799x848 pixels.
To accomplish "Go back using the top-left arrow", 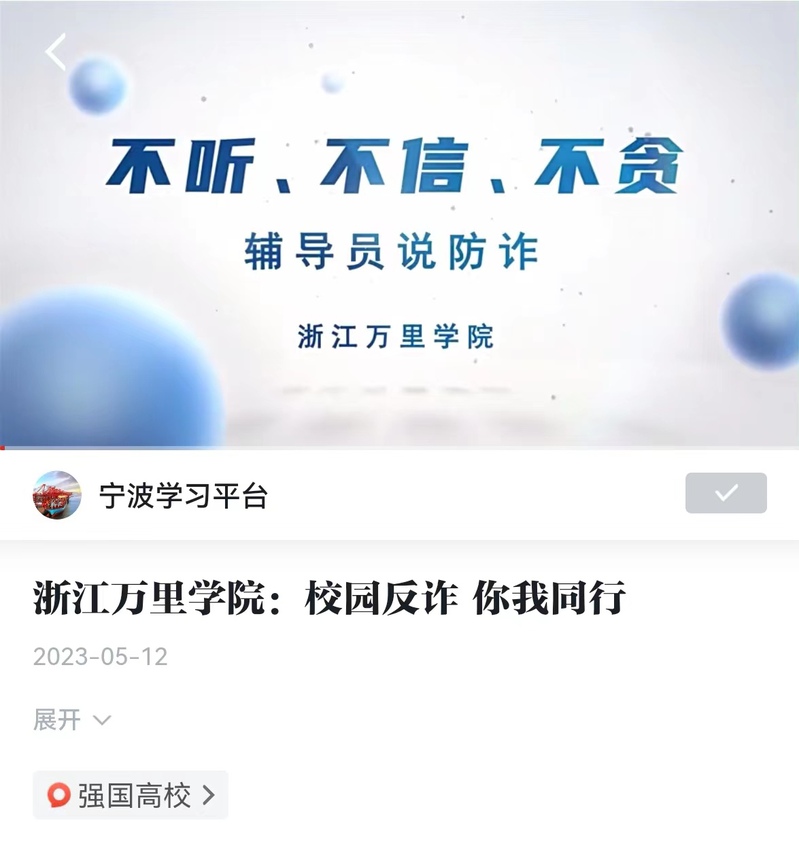I will pos(56,52).
